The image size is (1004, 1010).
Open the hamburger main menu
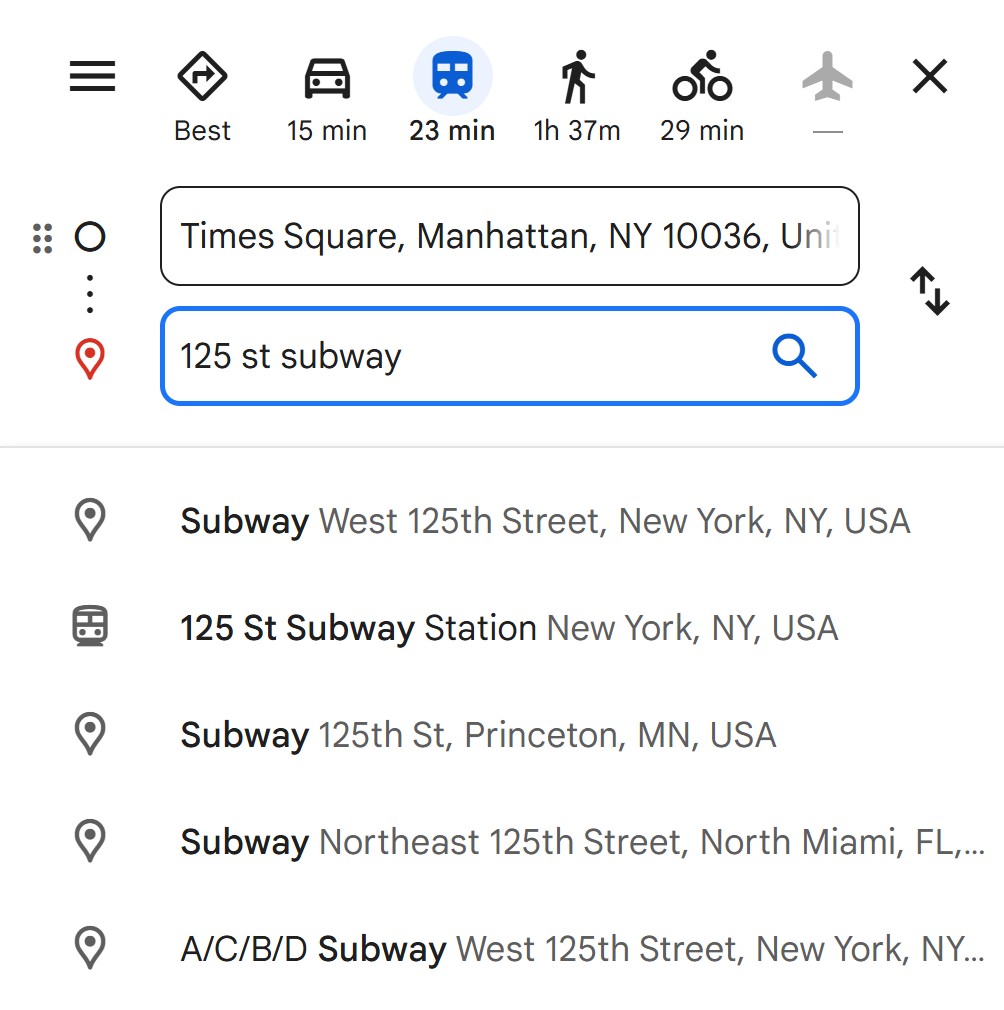tap(93, 77)
